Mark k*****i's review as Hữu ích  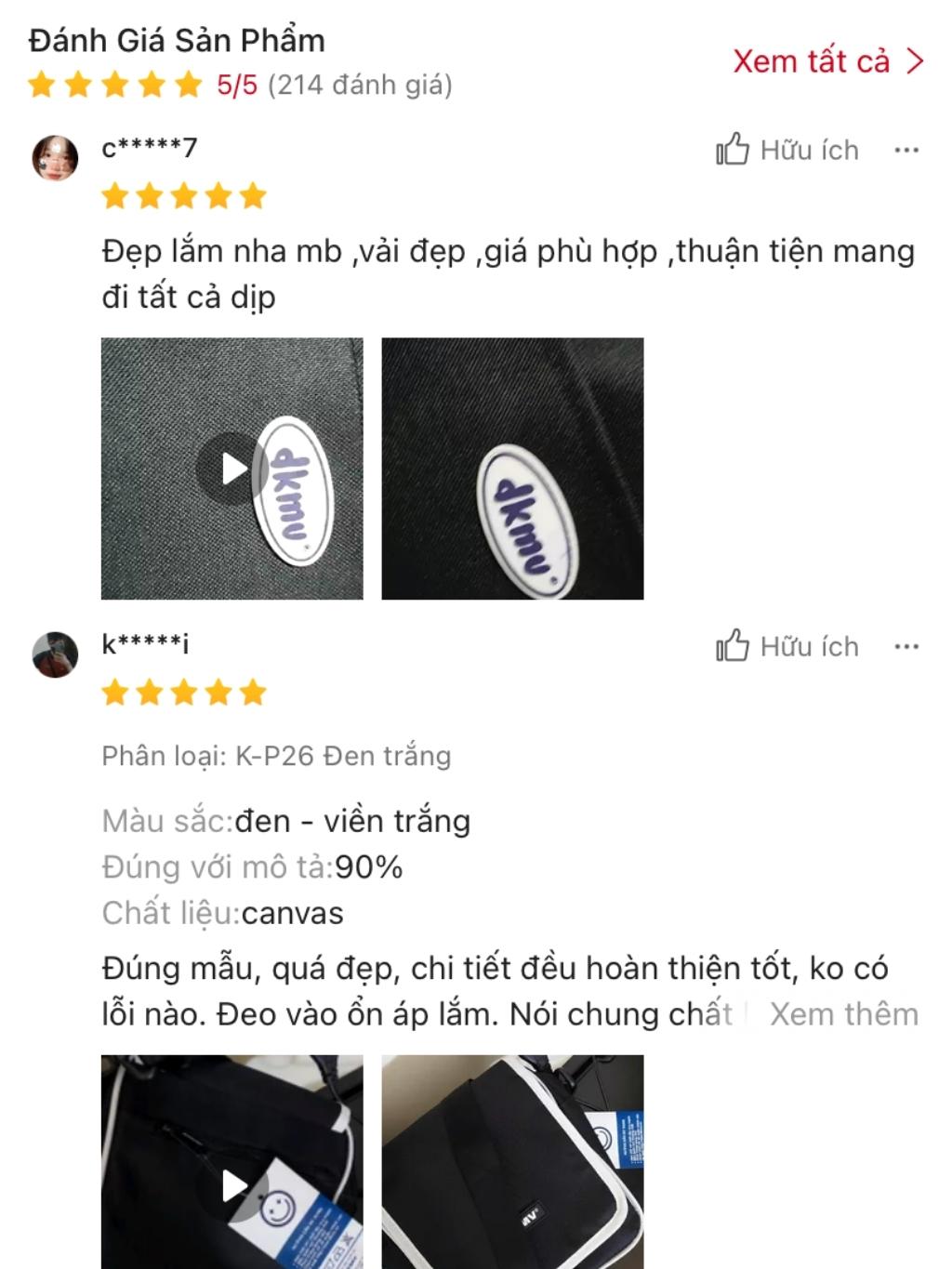point(787,646)
